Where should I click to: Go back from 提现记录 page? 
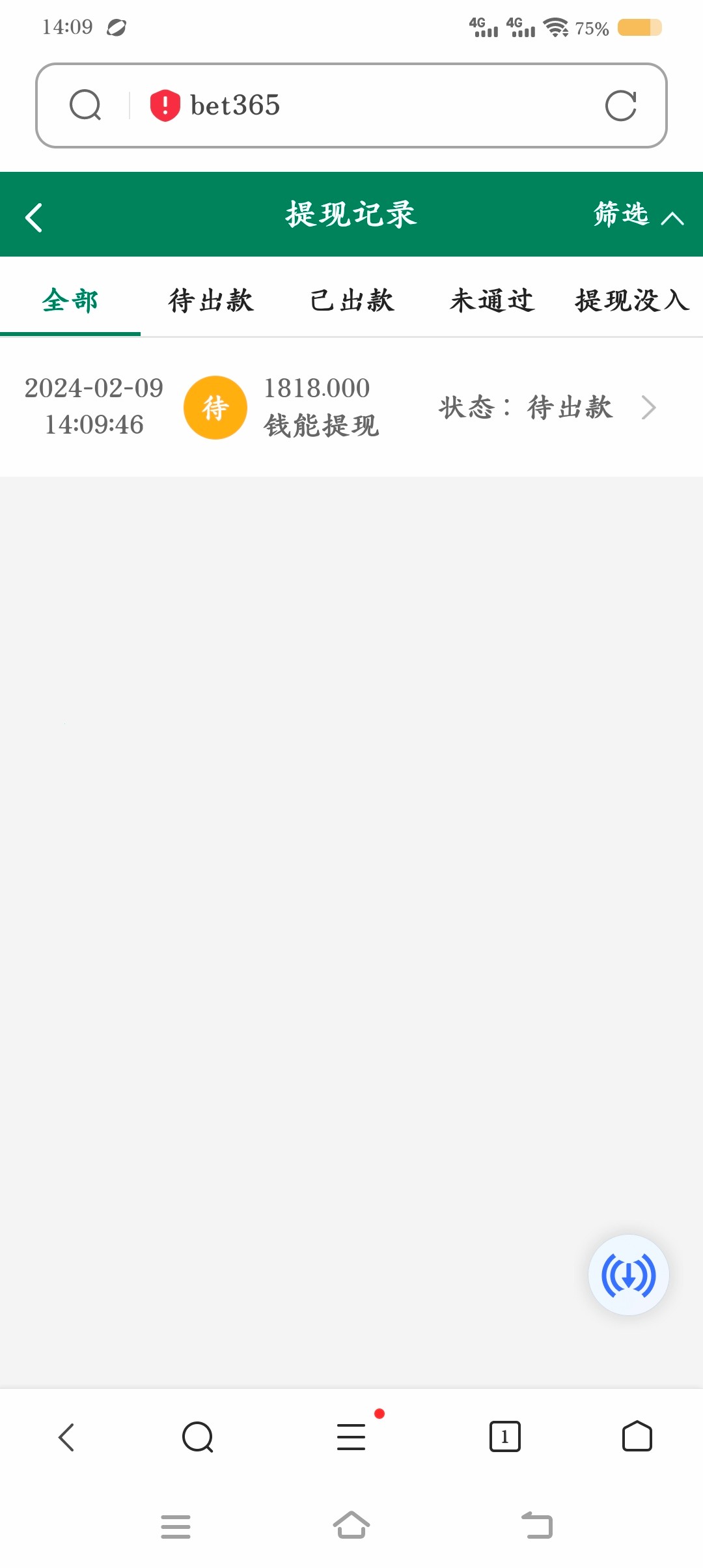pyautogui.click(x=34, y=217)
